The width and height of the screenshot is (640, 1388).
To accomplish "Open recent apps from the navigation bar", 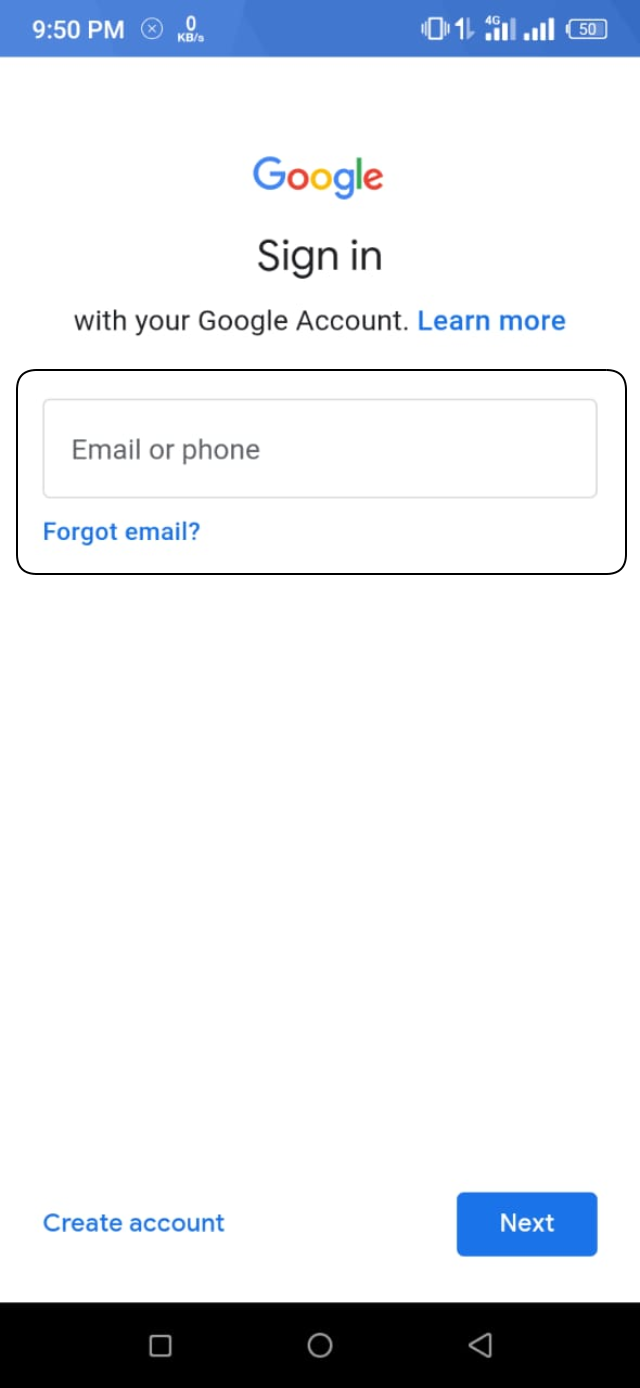I will pyautogui.click(x=160, y=1345).
